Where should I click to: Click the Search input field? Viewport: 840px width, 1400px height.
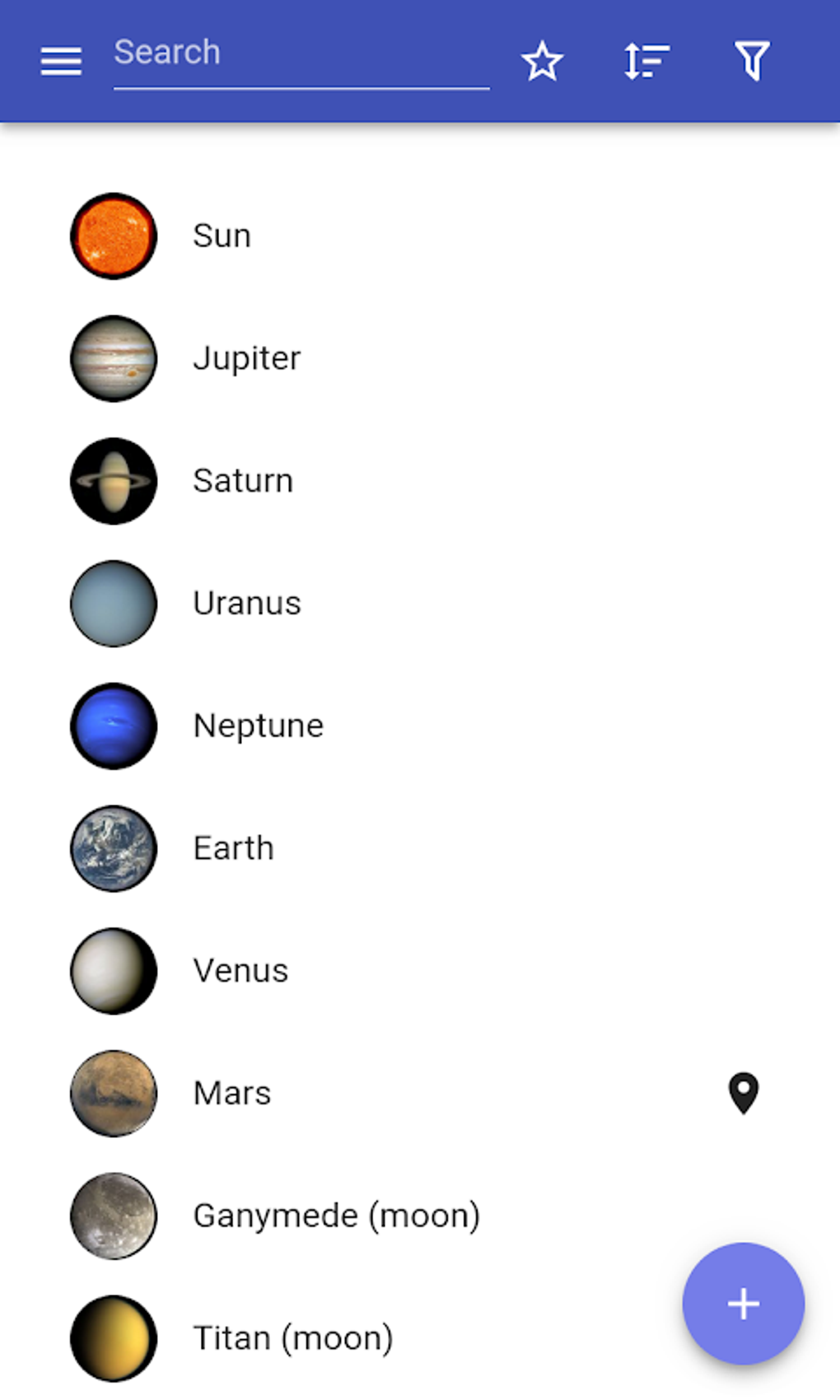302,56
